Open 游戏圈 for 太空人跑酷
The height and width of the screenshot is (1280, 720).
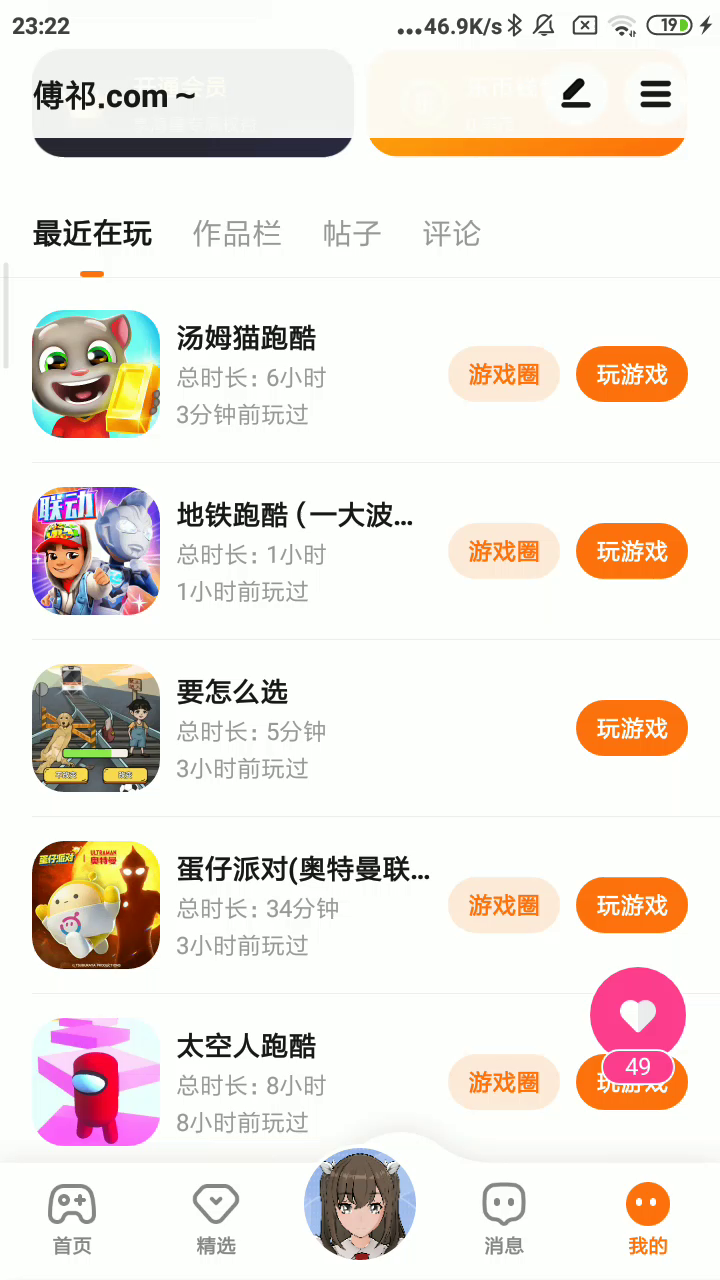[x=503, y=1082]
